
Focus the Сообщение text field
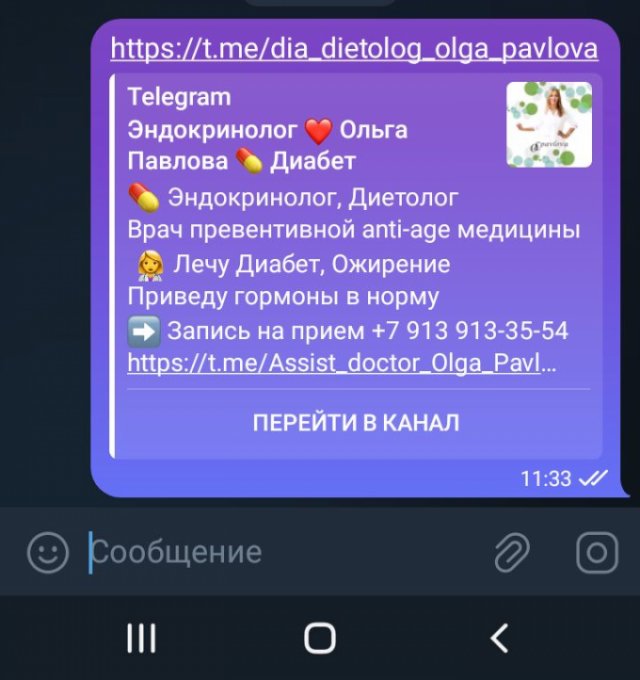pos(280,552)
